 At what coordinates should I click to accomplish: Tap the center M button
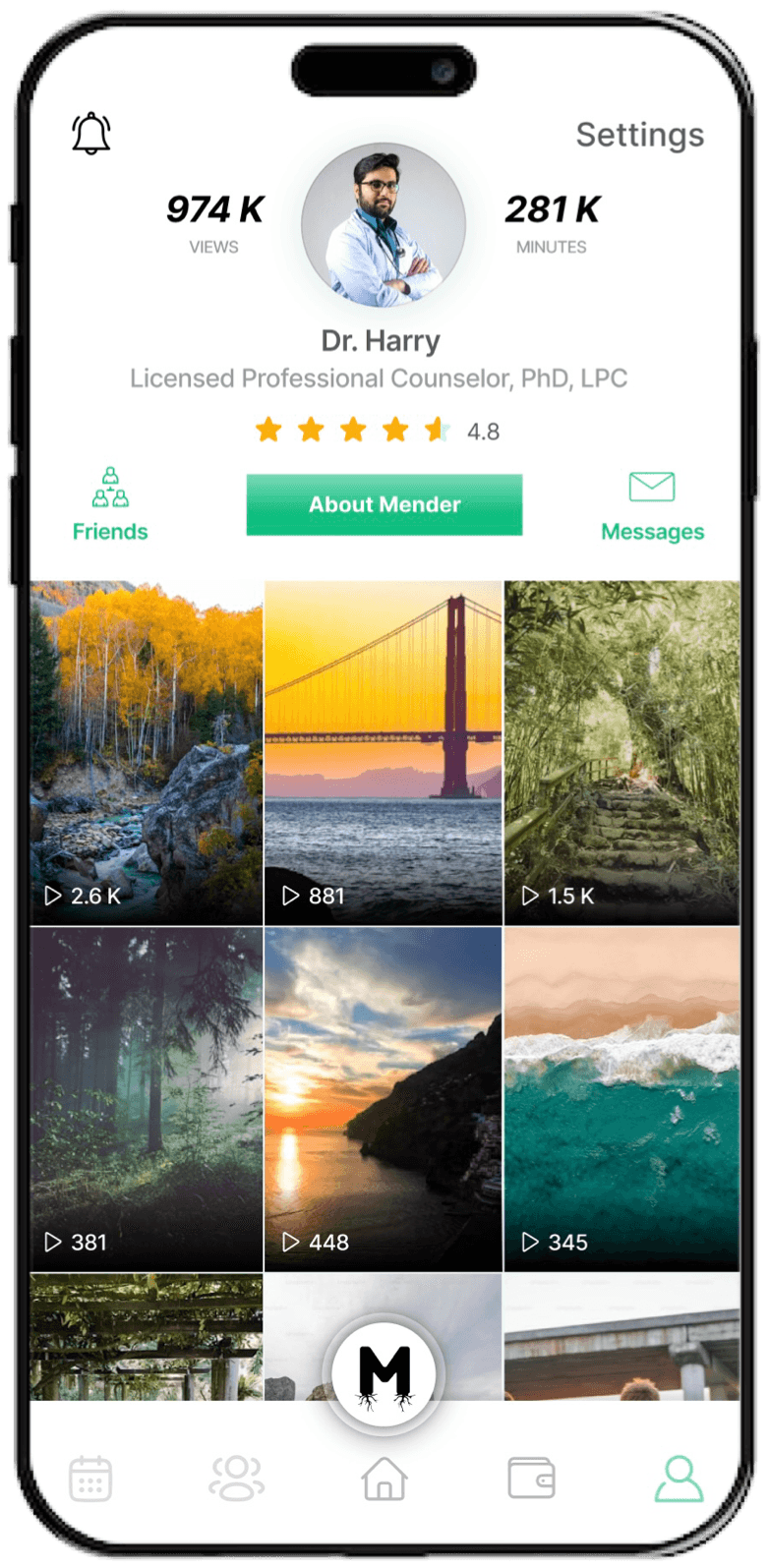pyautogui.click(x=384, y=1372)
